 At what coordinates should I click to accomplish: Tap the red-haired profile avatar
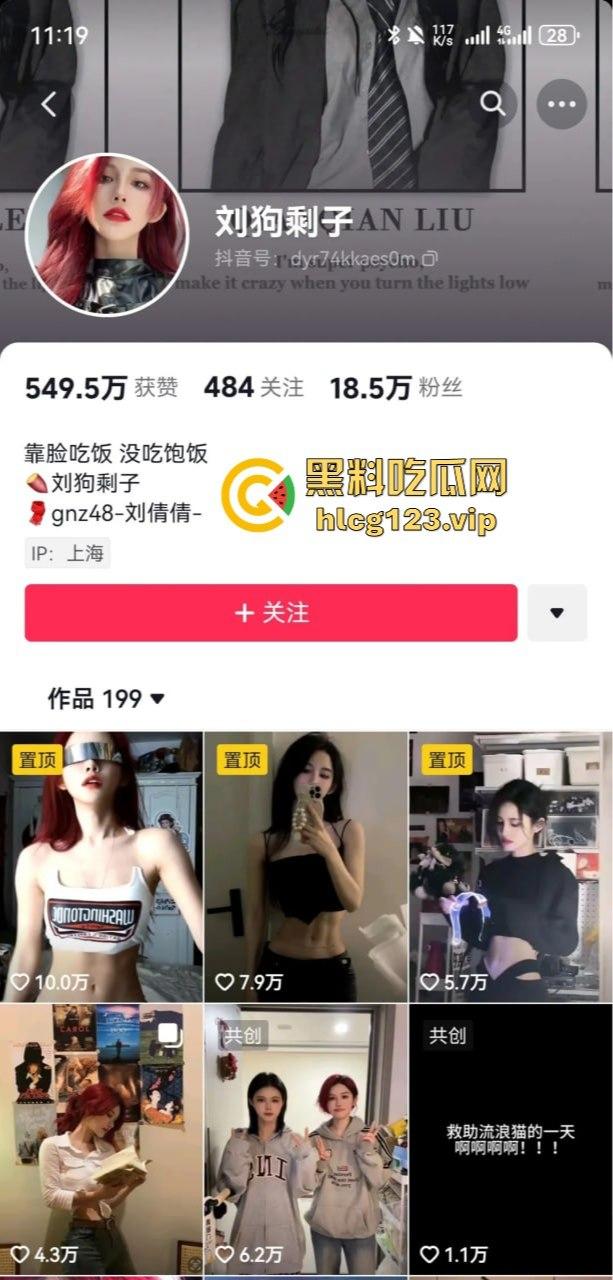(x=106, y=234)
